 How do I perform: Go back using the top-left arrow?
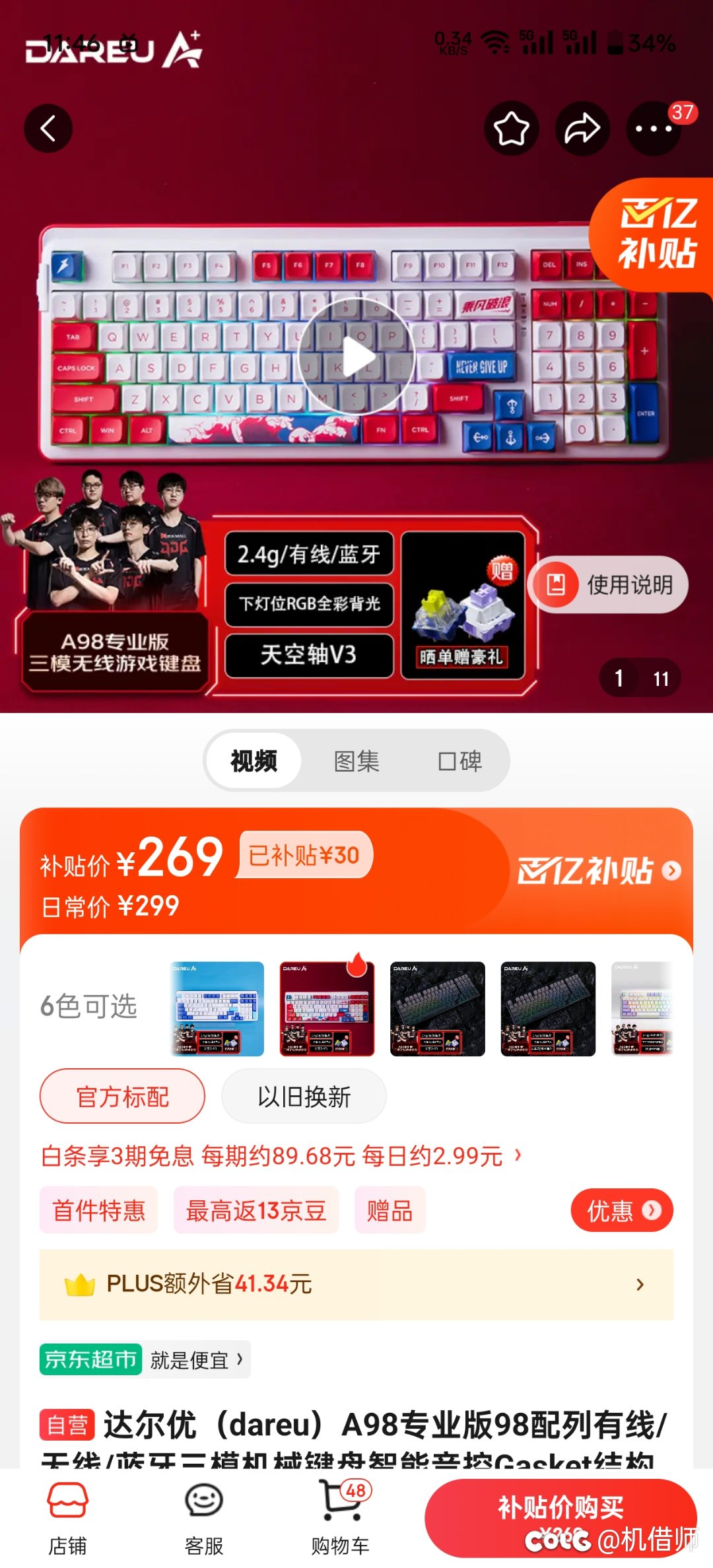point(48,128)
